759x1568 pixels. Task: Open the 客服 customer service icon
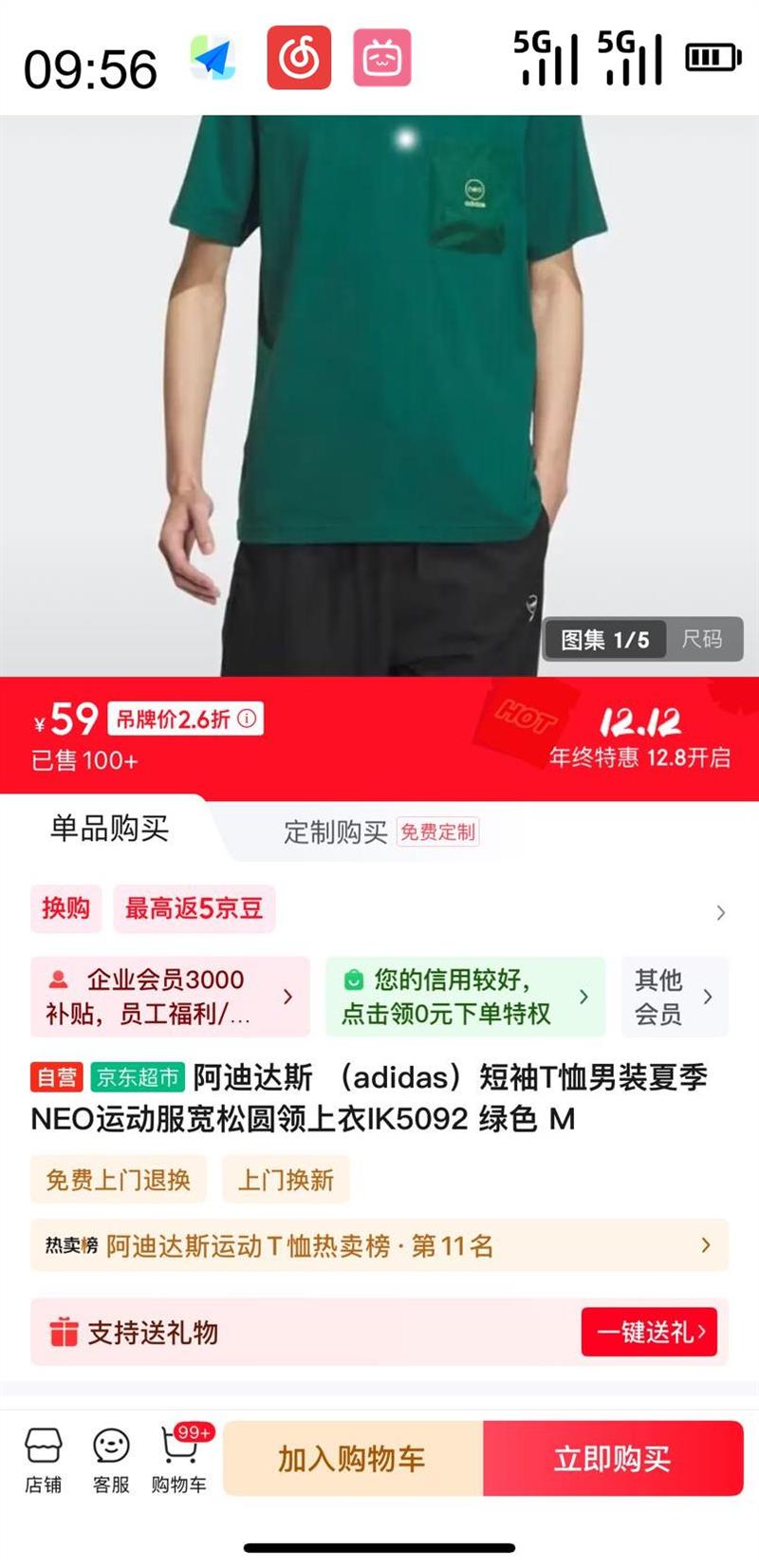coord(112,1452)
